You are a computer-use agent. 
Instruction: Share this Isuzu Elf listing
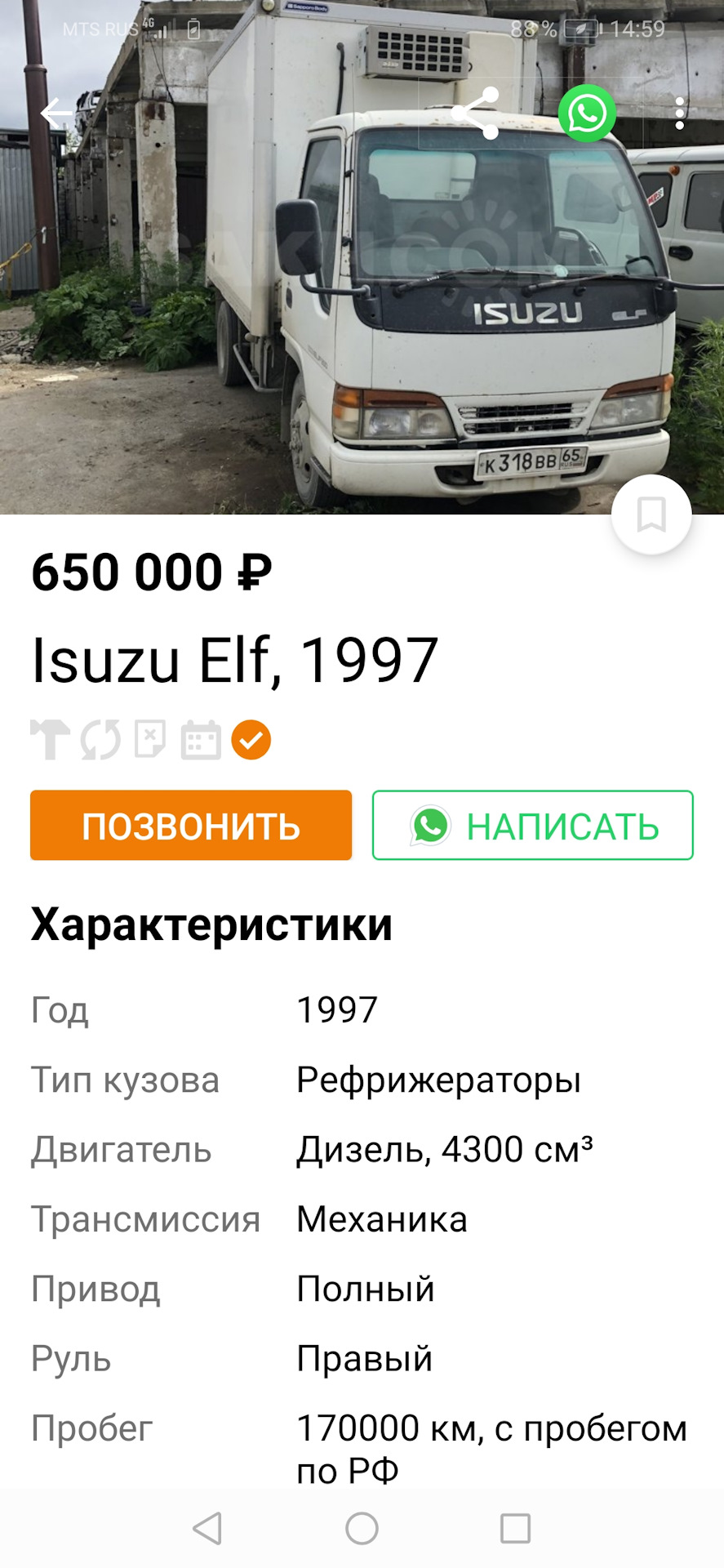click(476, 113)
